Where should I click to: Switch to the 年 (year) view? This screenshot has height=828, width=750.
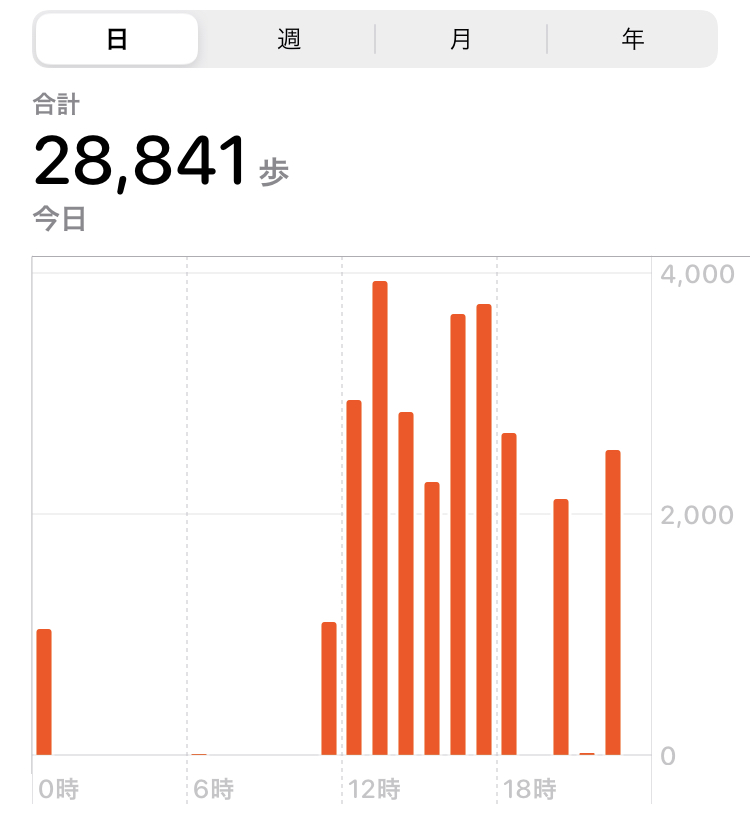(x=632, y=39)
